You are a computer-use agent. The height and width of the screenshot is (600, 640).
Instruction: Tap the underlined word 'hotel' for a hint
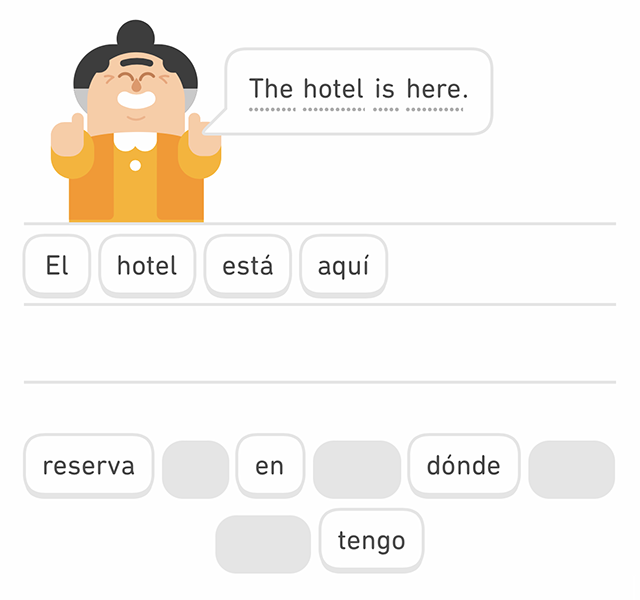tap(333, 89)
